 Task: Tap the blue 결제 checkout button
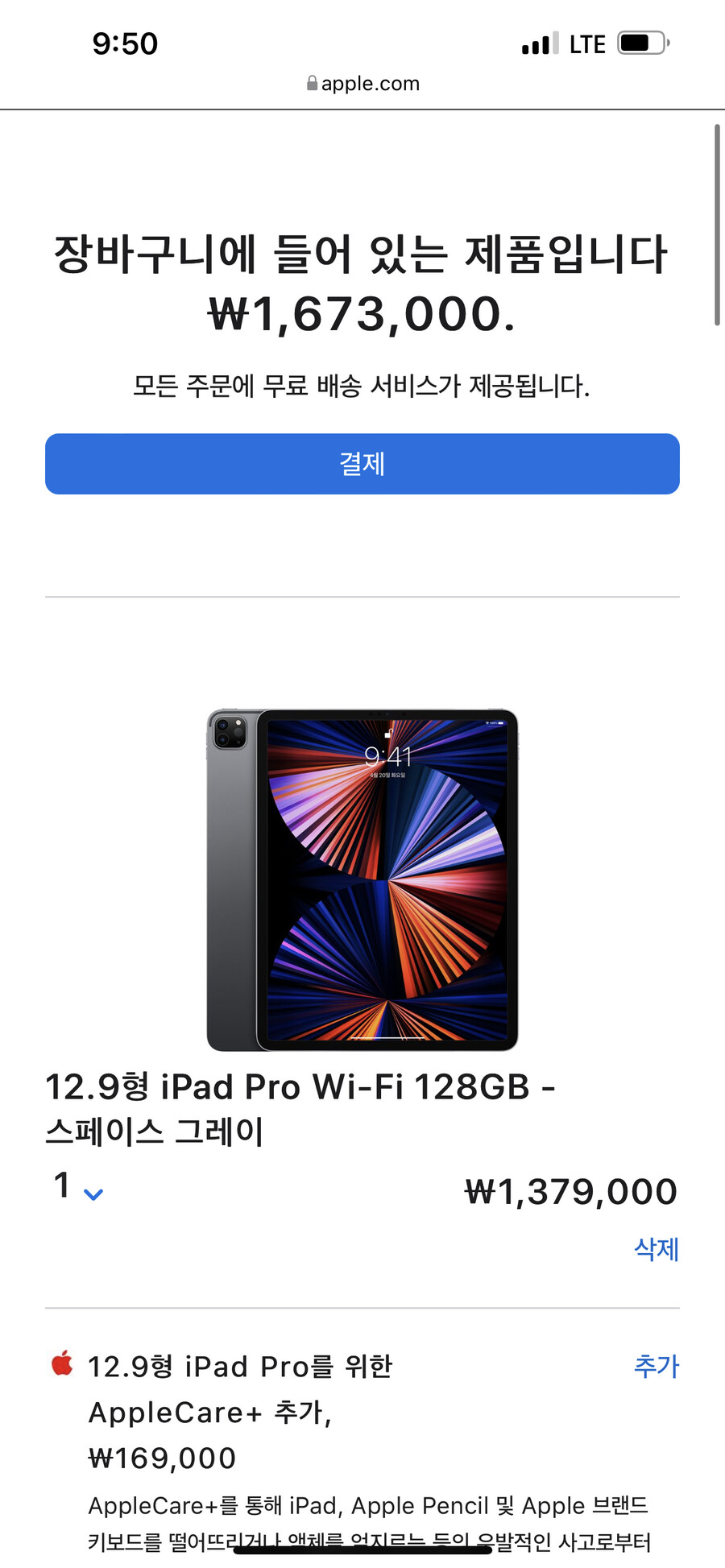pyautogui.click(x=362, y=464)
